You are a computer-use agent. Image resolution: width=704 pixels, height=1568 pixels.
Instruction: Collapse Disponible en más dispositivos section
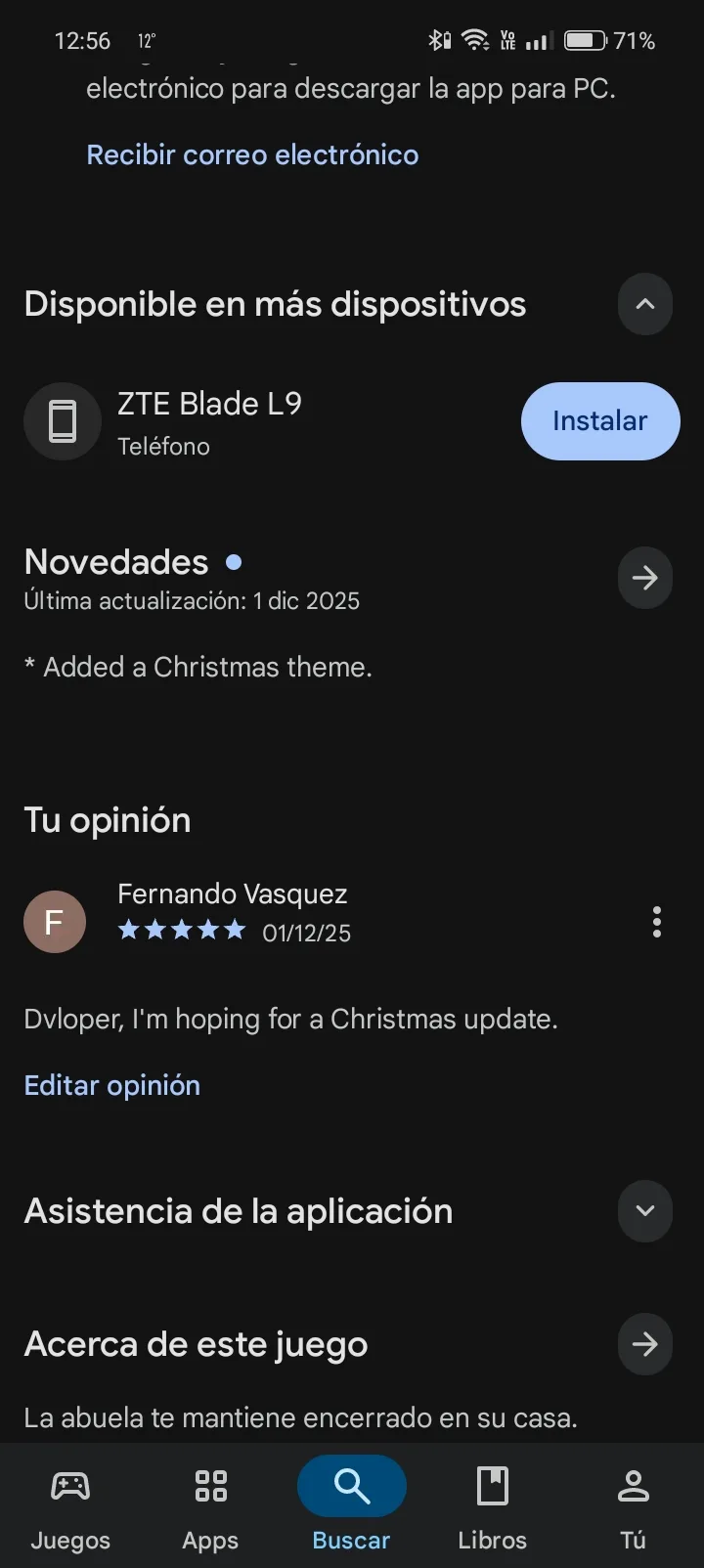[644, 304]
